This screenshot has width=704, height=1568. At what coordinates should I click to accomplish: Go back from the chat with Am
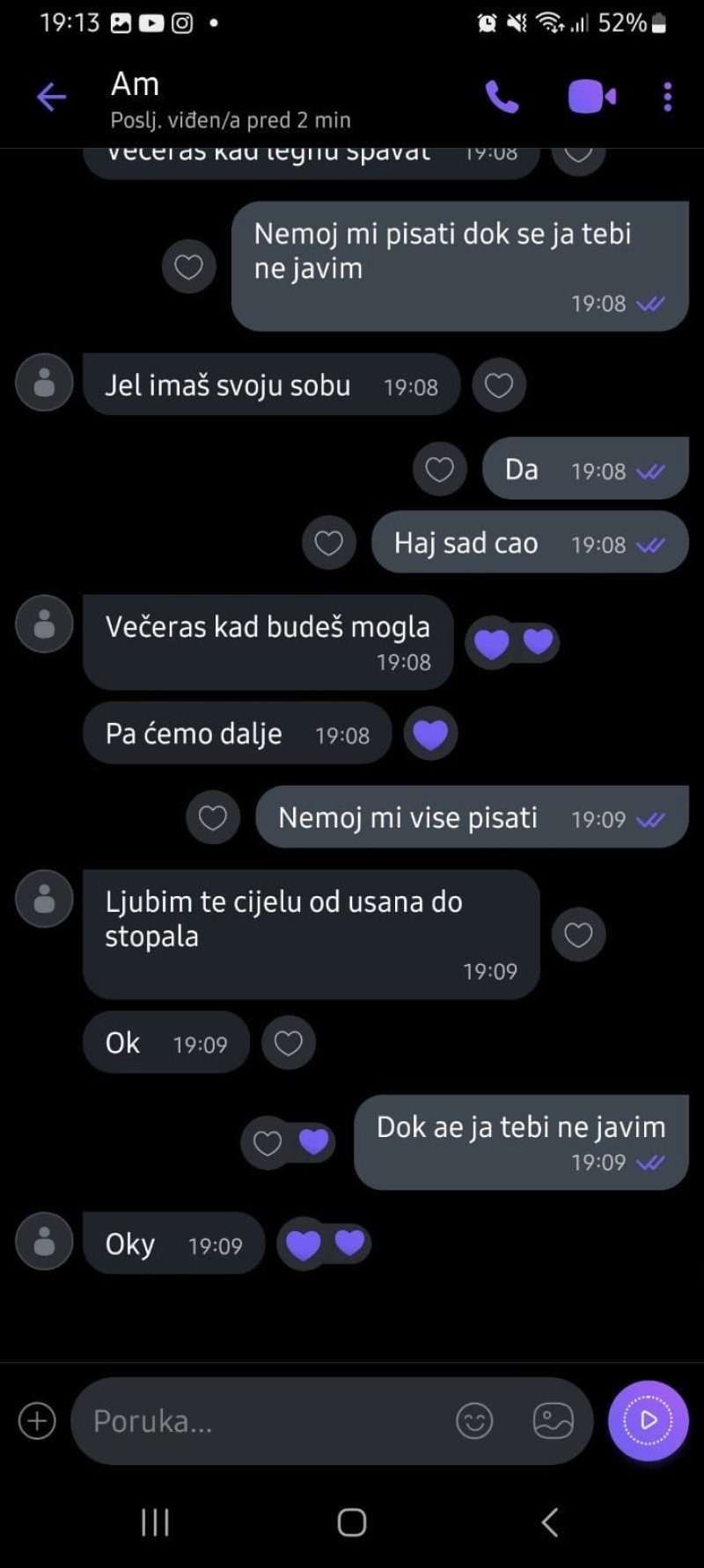[x=51, y=97]
